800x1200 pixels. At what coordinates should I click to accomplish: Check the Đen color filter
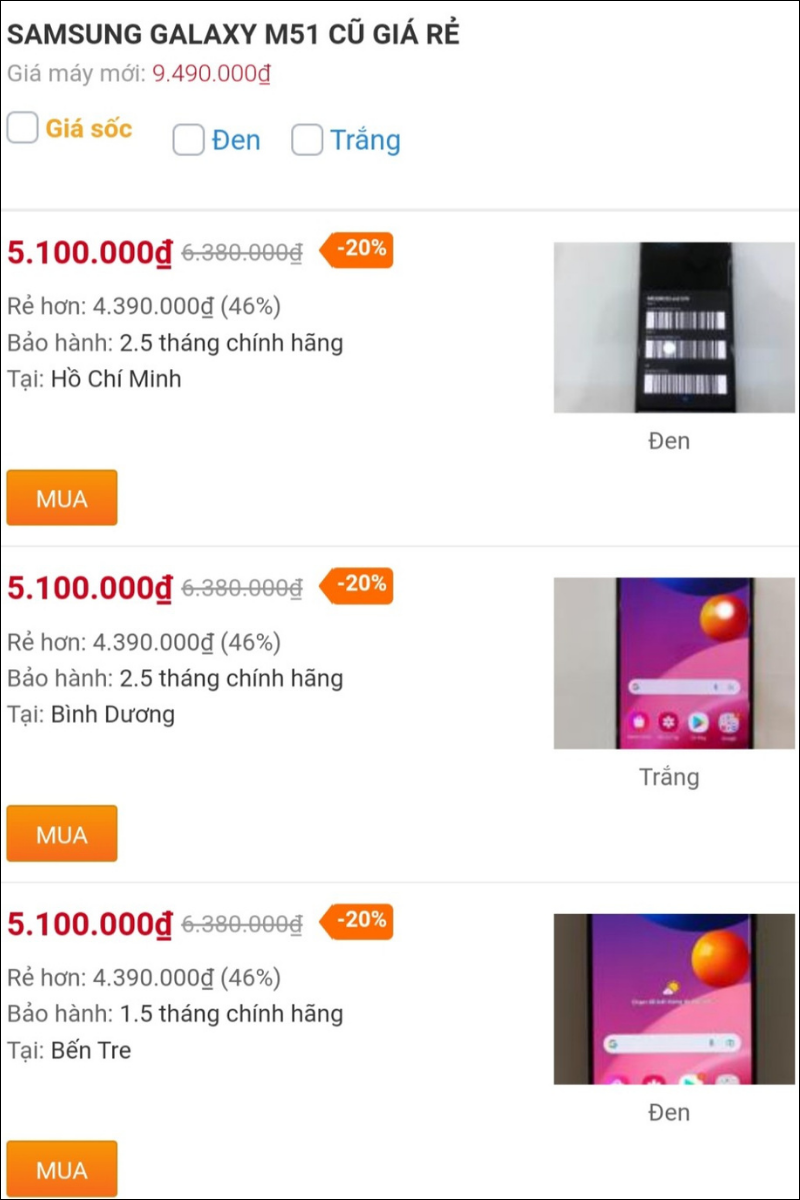(188, 140)
